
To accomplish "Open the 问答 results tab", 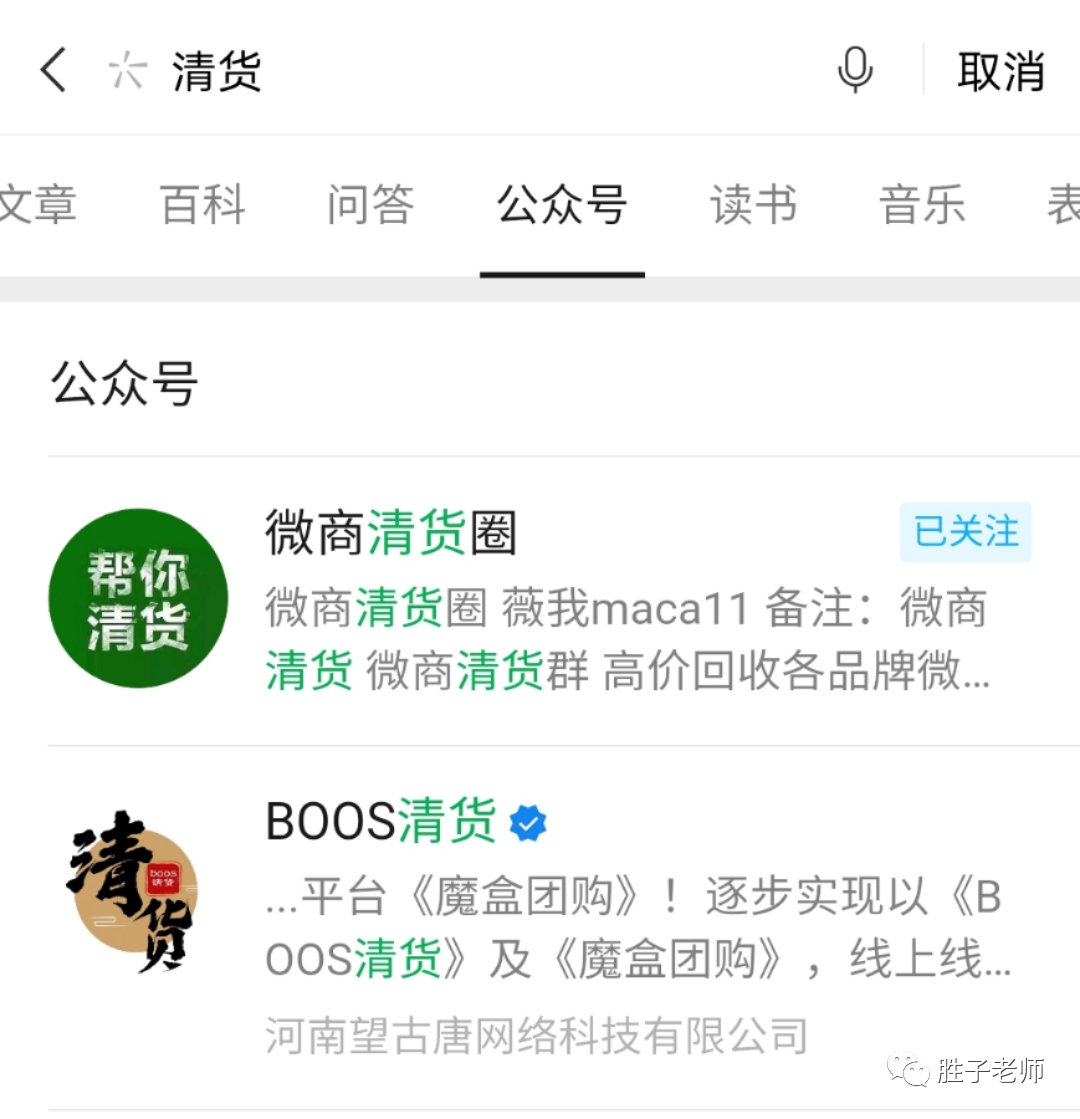I will click(370, 205).
